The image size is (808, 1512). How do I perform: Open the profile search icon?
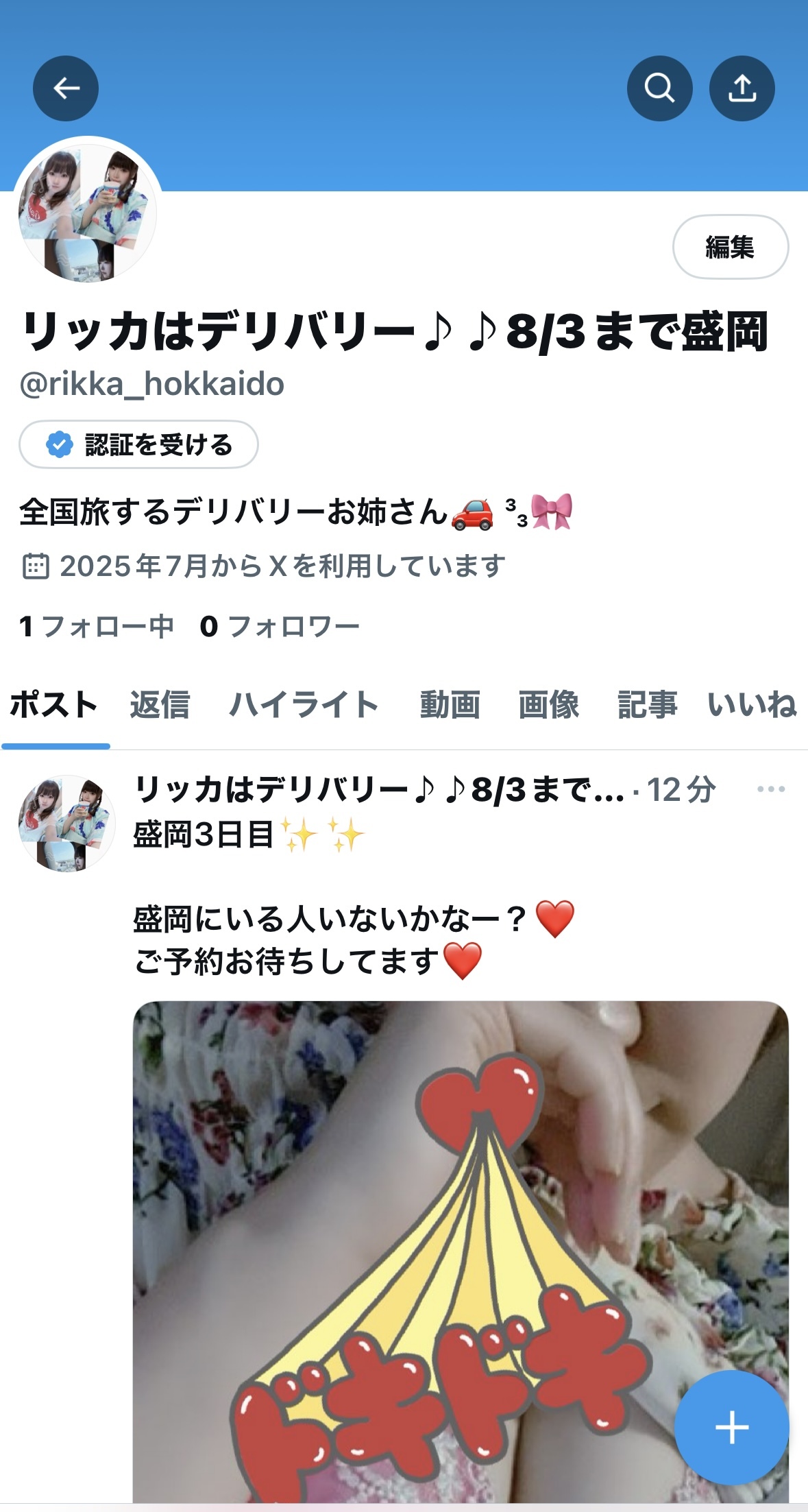[659, 88]
